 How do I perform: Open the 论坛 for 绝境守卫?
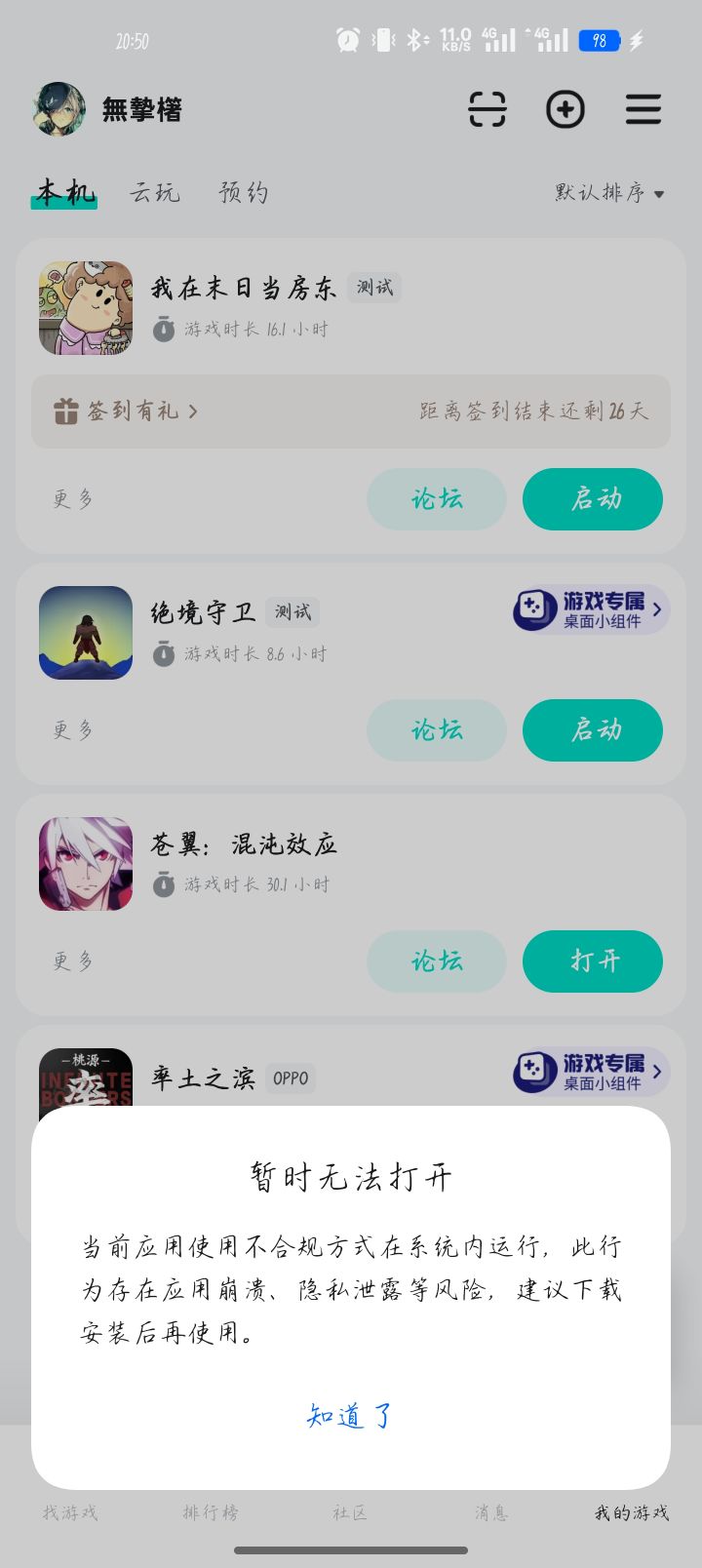point(437,730)
